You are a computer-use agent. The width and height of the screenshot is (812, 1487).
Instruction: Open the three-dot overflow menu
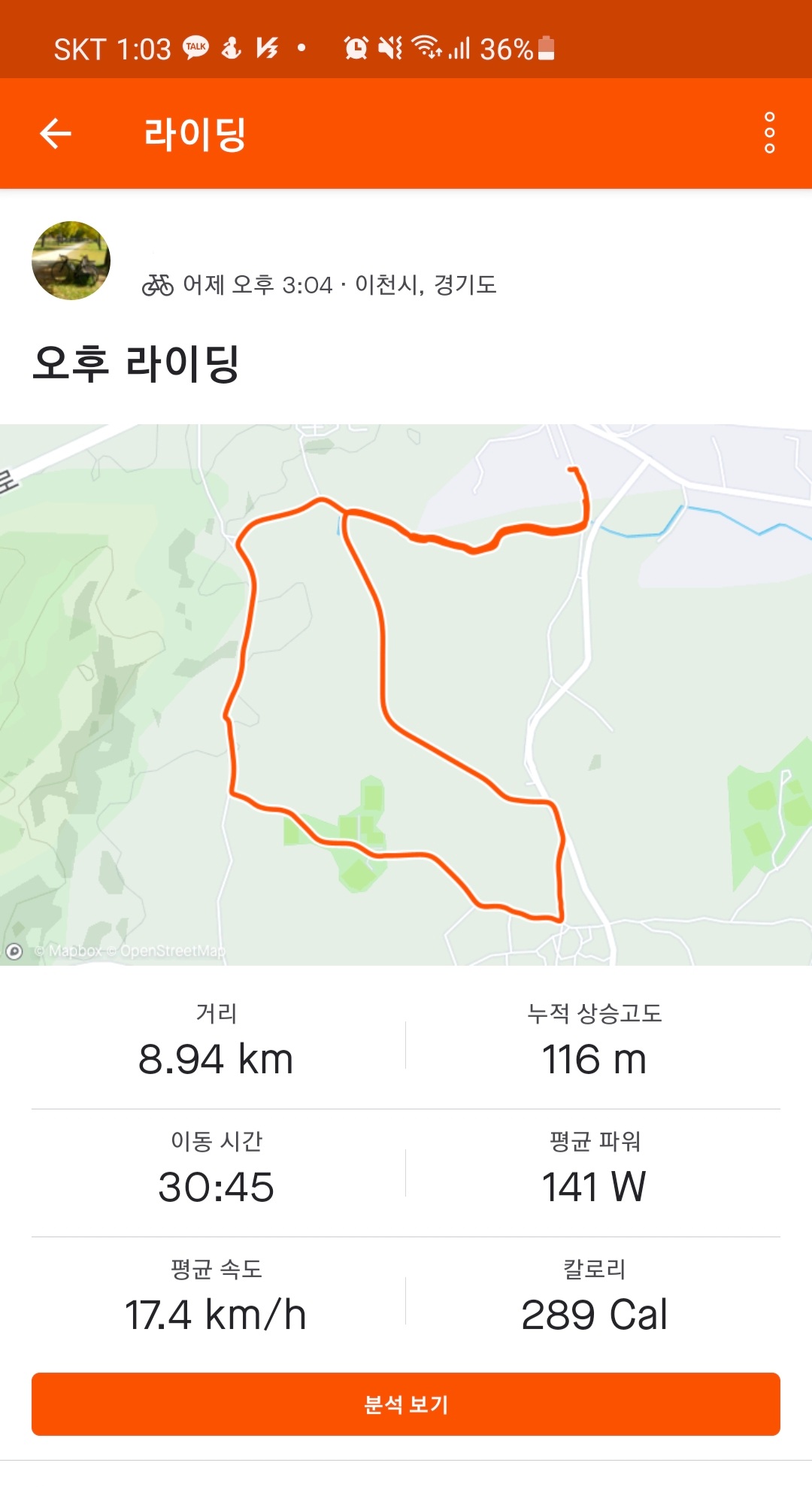769,133
